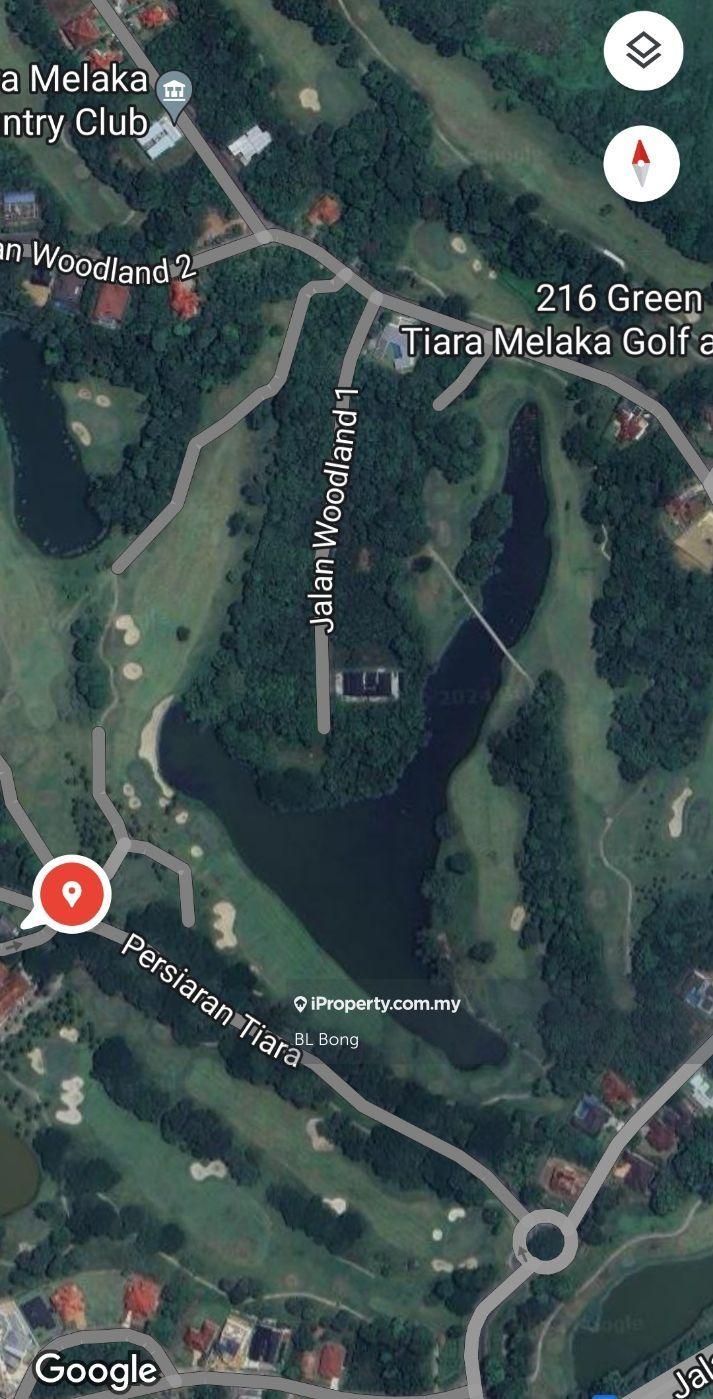713x1399 pixels.
Task: Tap the compass to reset north
Action: click(642, 163)
